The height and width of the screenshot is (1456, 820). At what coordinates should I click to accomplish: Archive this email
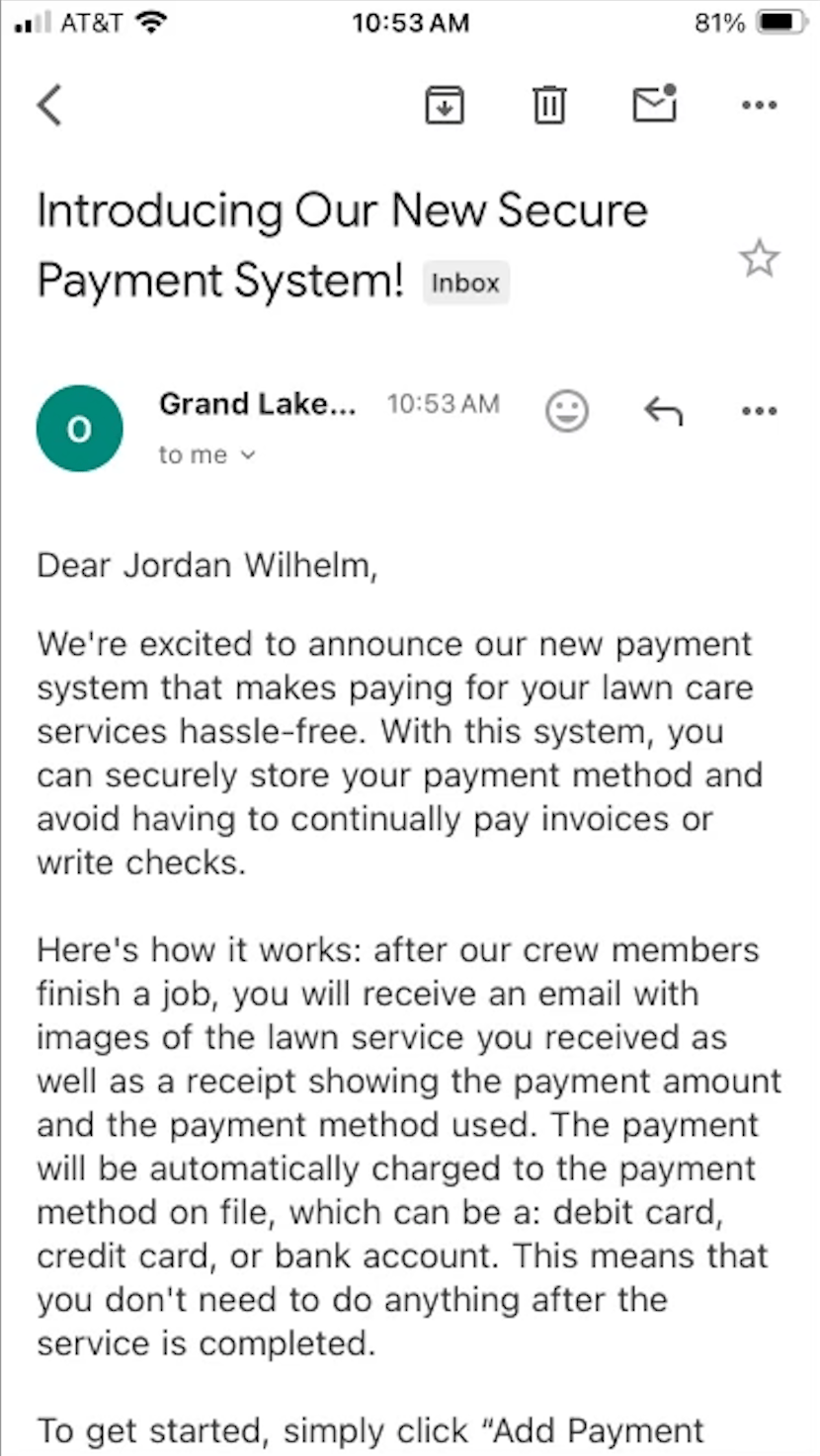coord(445,105)
